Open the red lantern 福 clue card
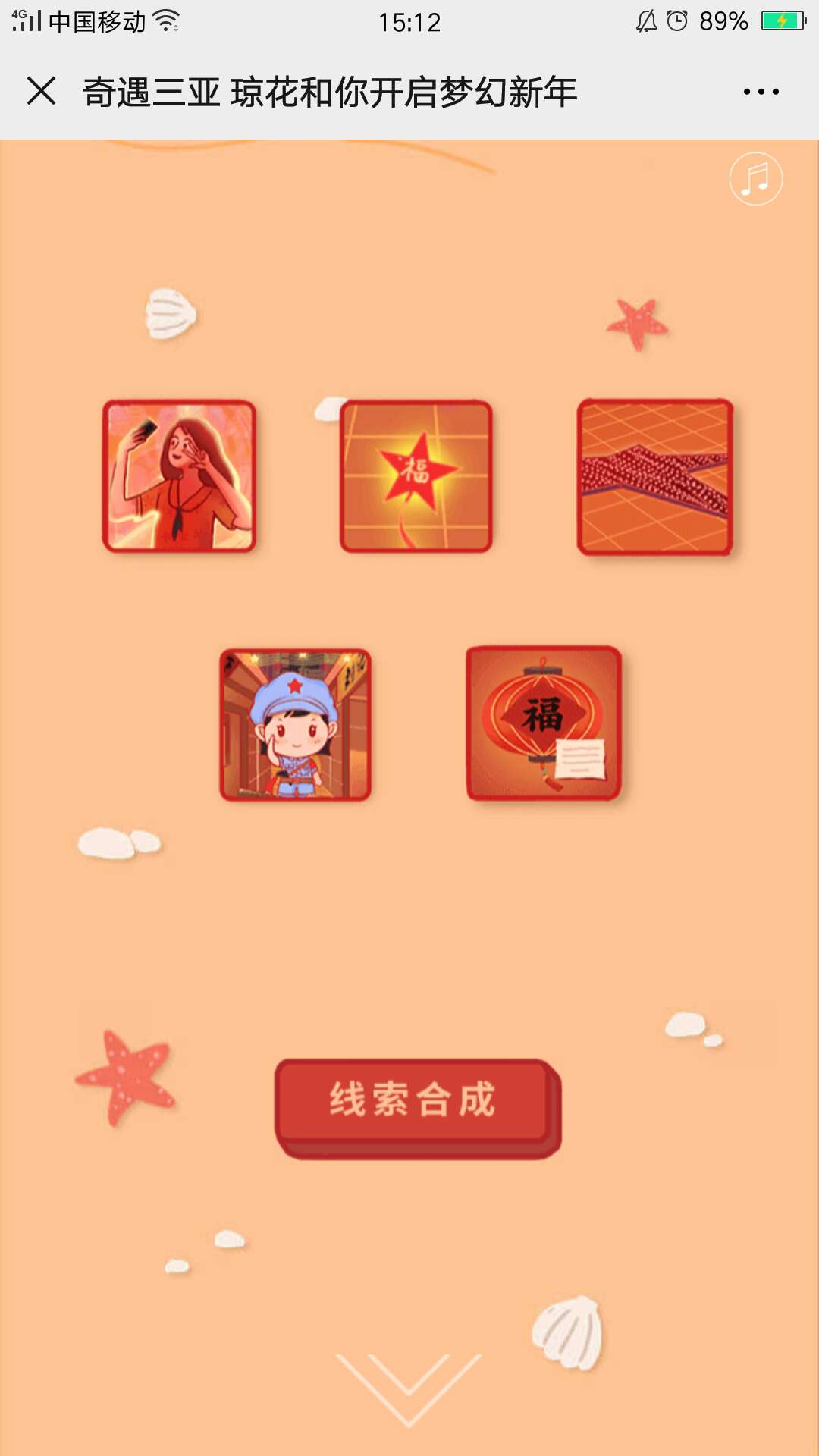819x1456 pixels. click(543, 723)
